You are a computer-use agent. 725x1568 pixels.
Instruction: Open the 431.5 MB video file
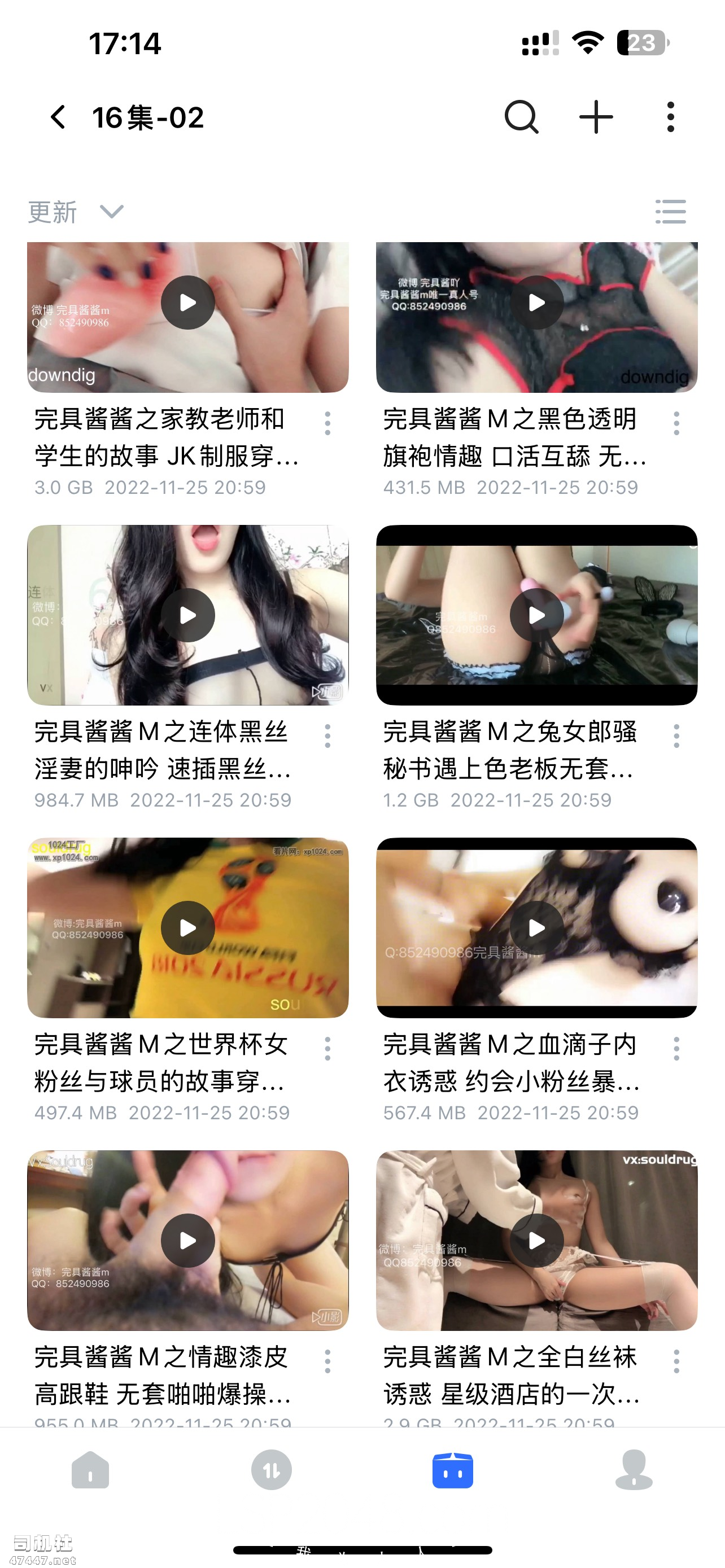click(536, 318)
